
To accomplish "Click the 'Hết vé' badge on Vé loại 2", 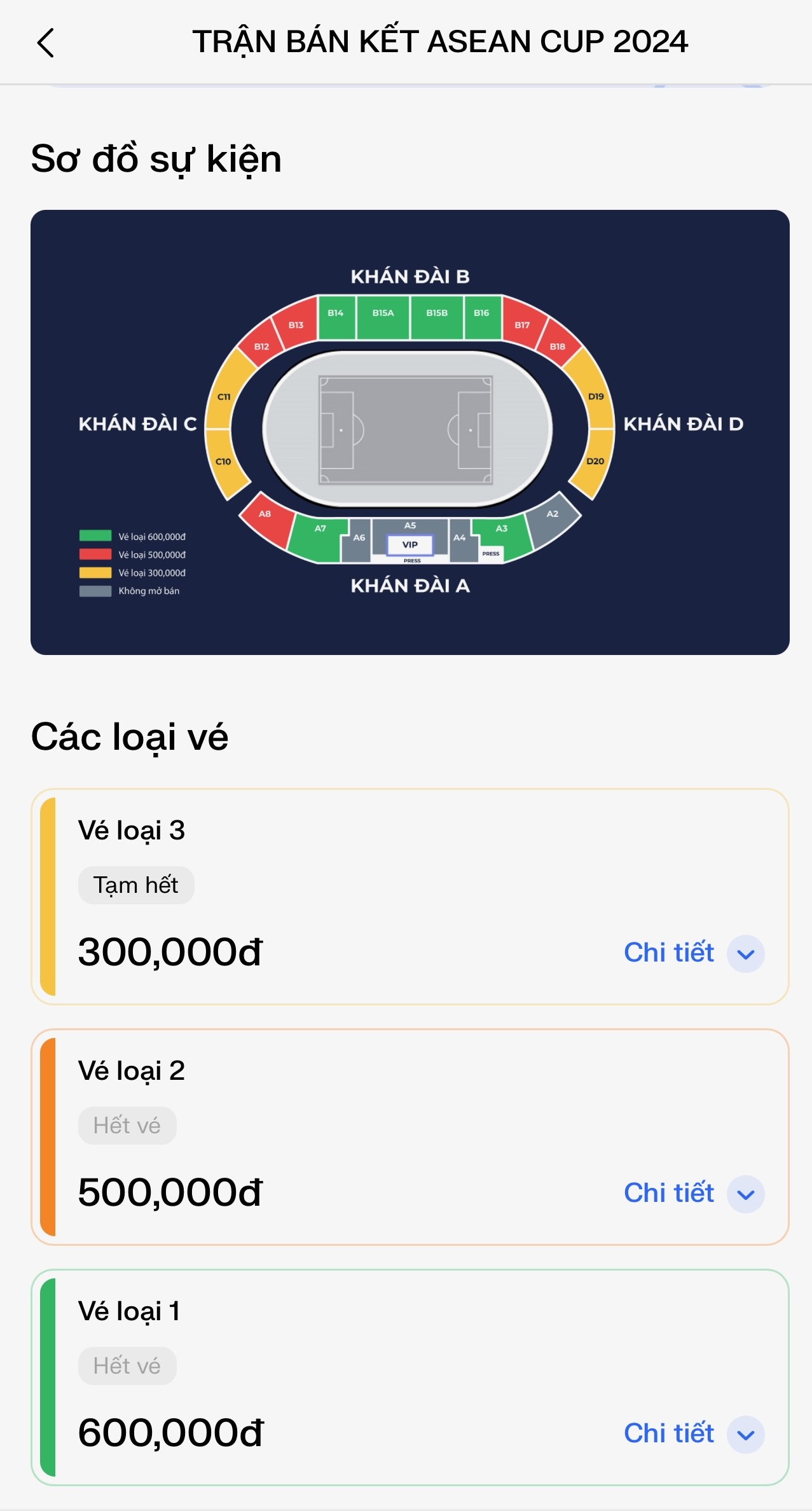I will coord(127,1124).
